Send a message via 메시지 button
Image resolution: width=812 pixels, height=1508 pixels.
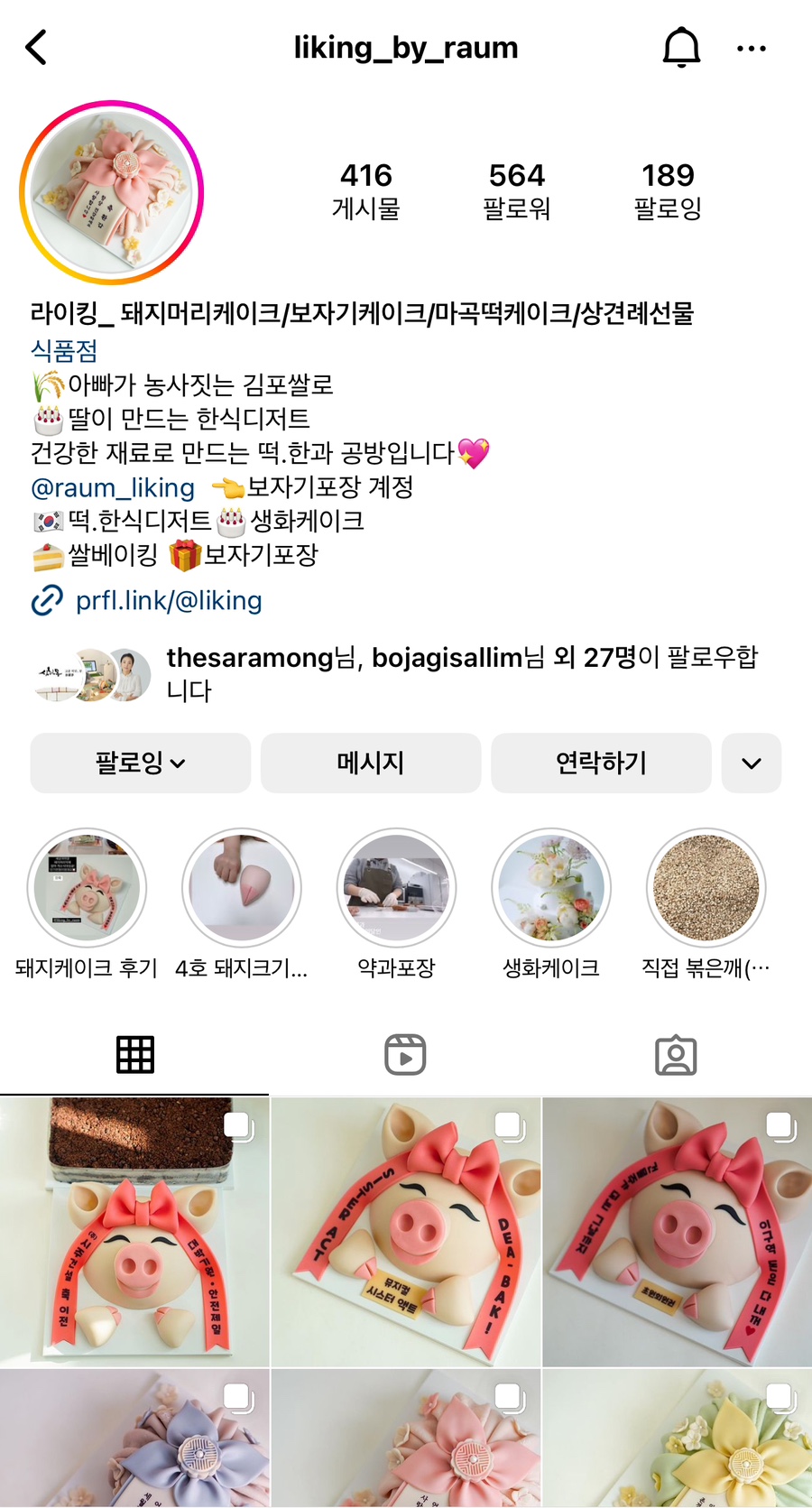tap(371, 763)
